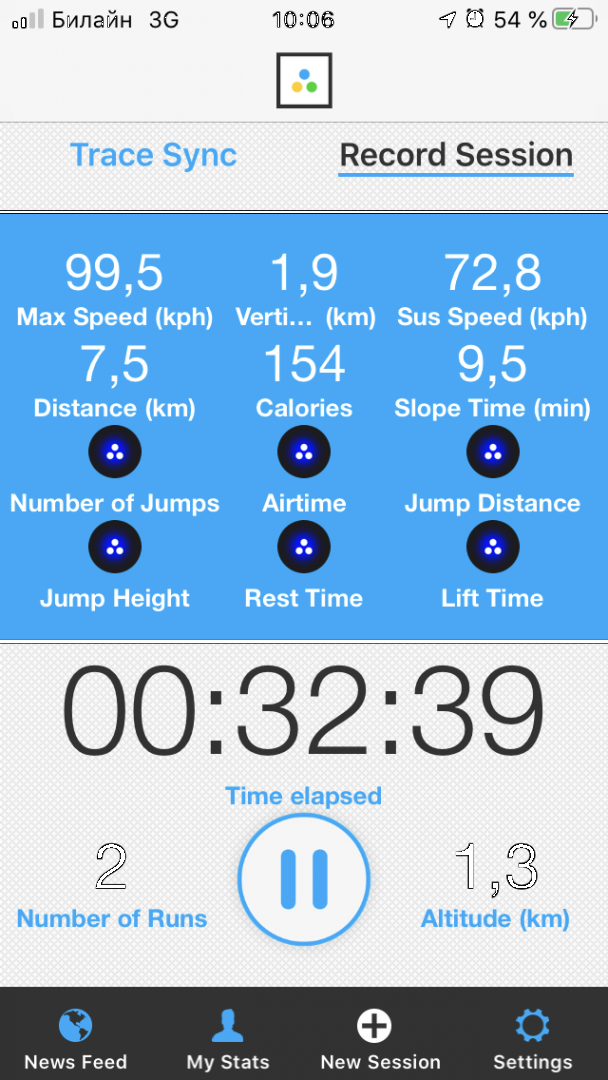
Task: Tap the Trace icon above Rest Time
Action: click(x=304, y=547)
